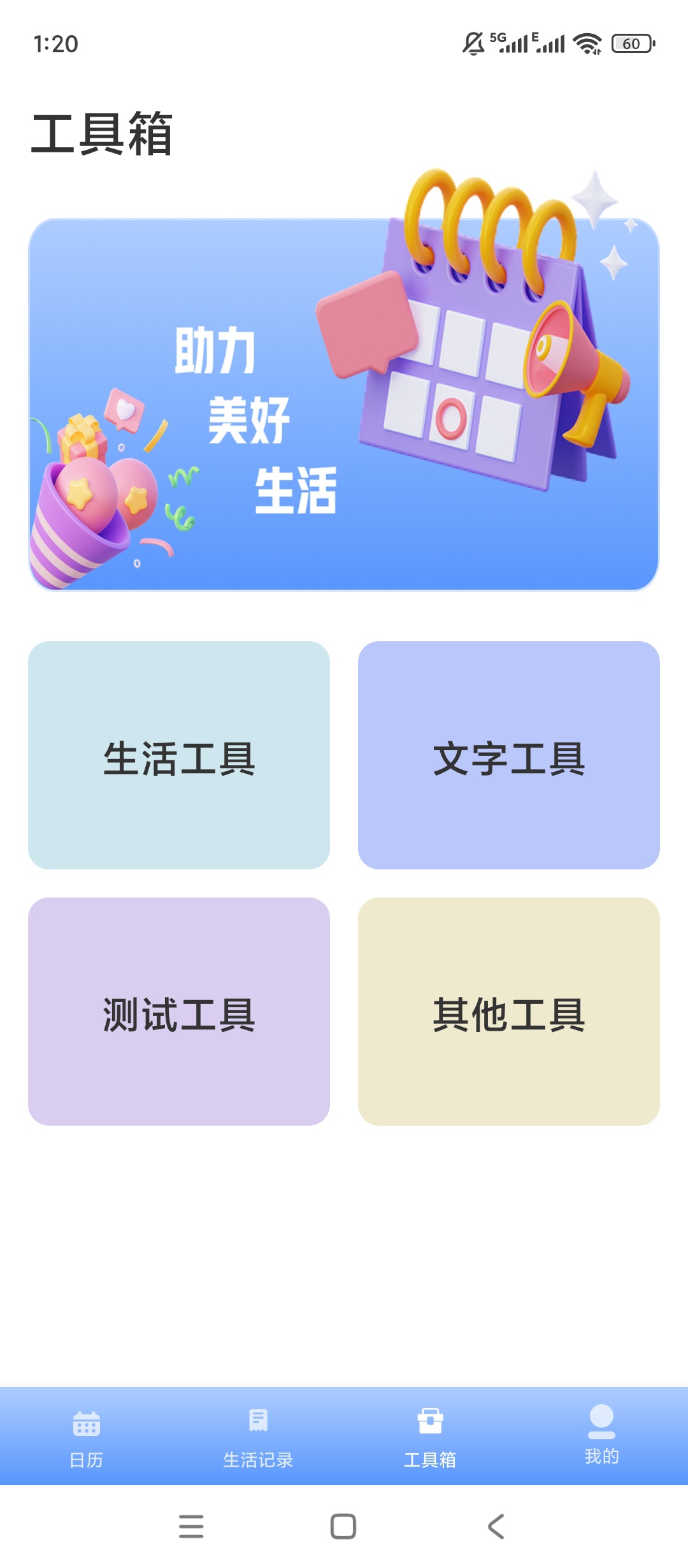Open the 文字工具 card

[508, 755]
